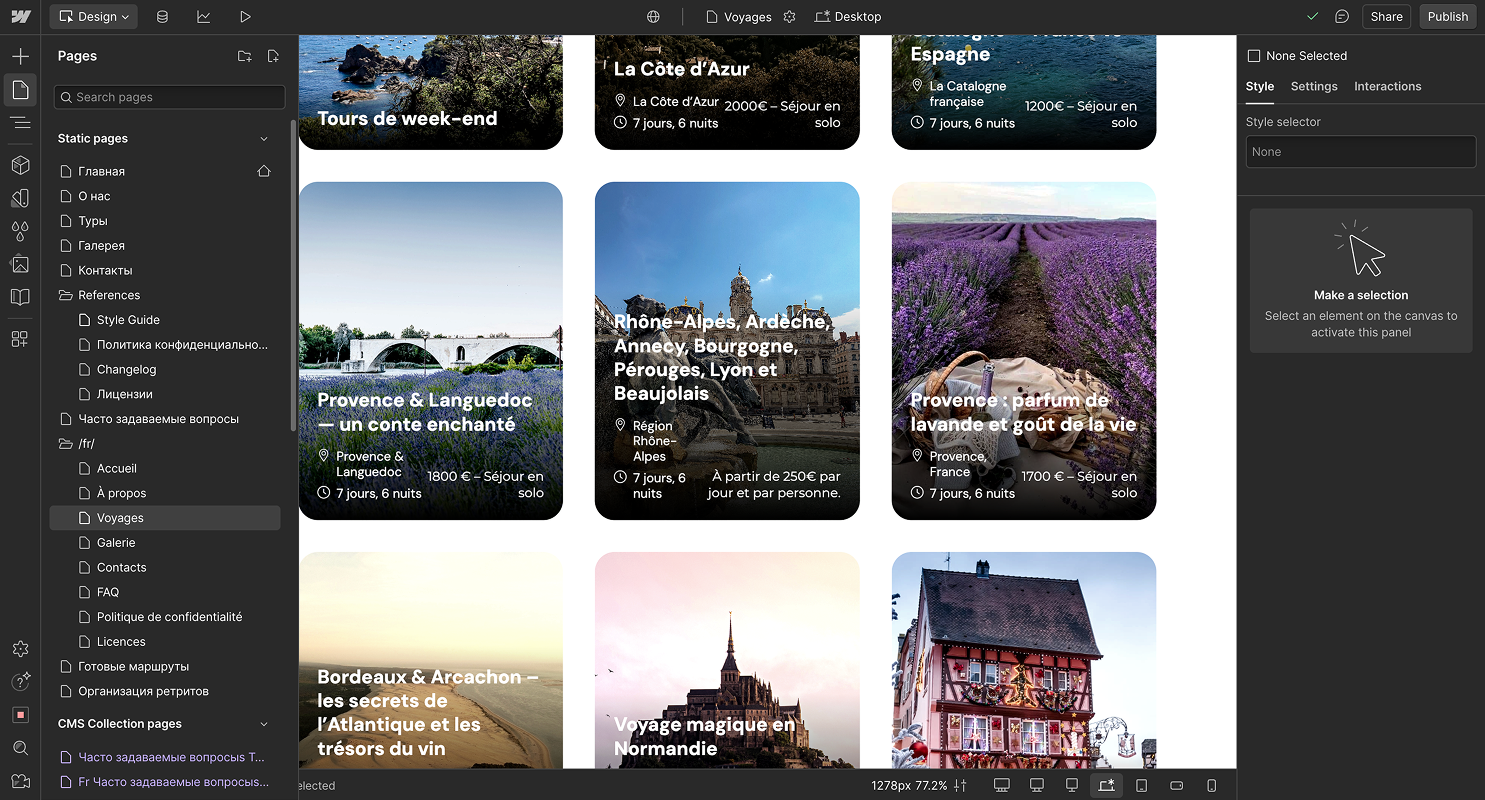Collapse the Static pages section
This screenshot has height=800, width=1485.
coord(264,139)
